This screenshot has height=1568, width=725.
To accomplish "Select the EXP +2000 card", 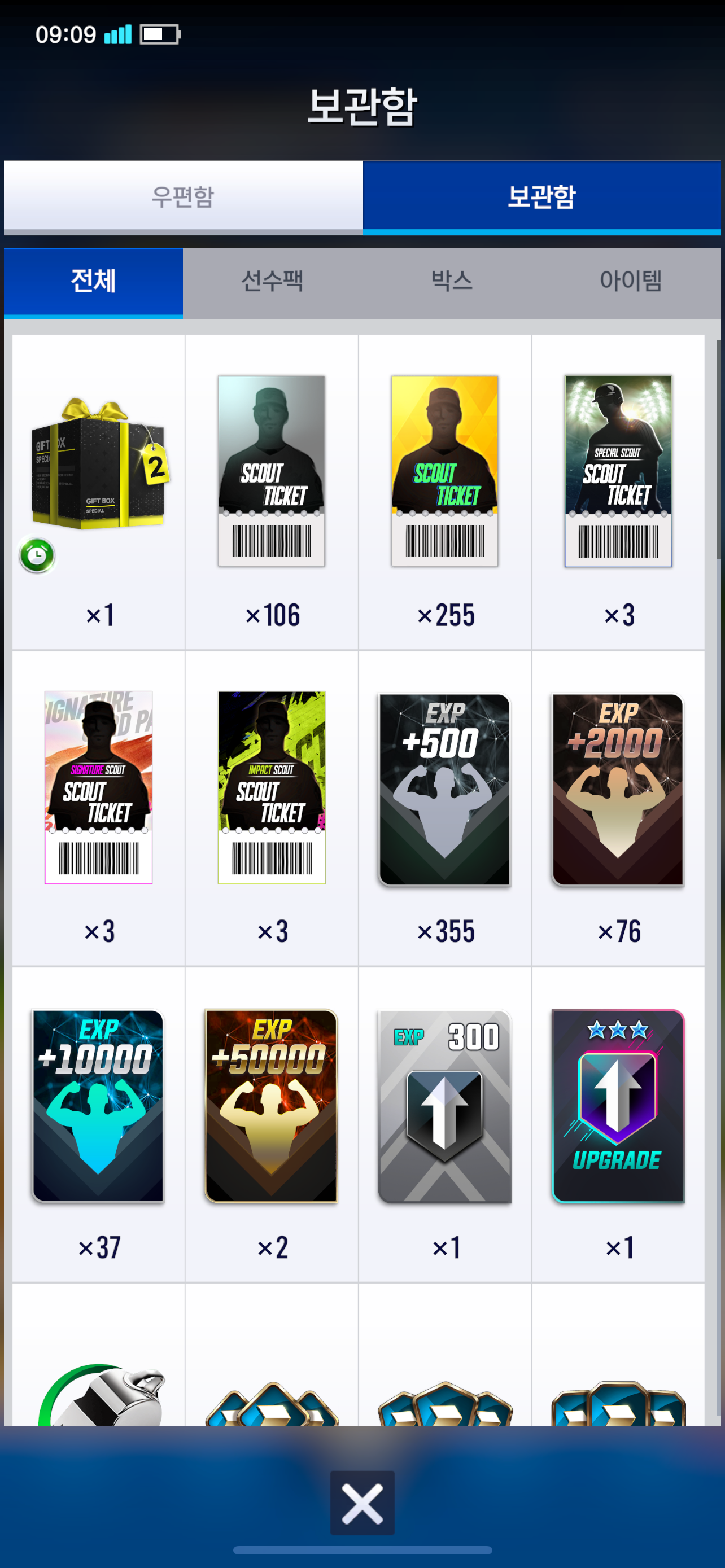I will coord(618,789).
